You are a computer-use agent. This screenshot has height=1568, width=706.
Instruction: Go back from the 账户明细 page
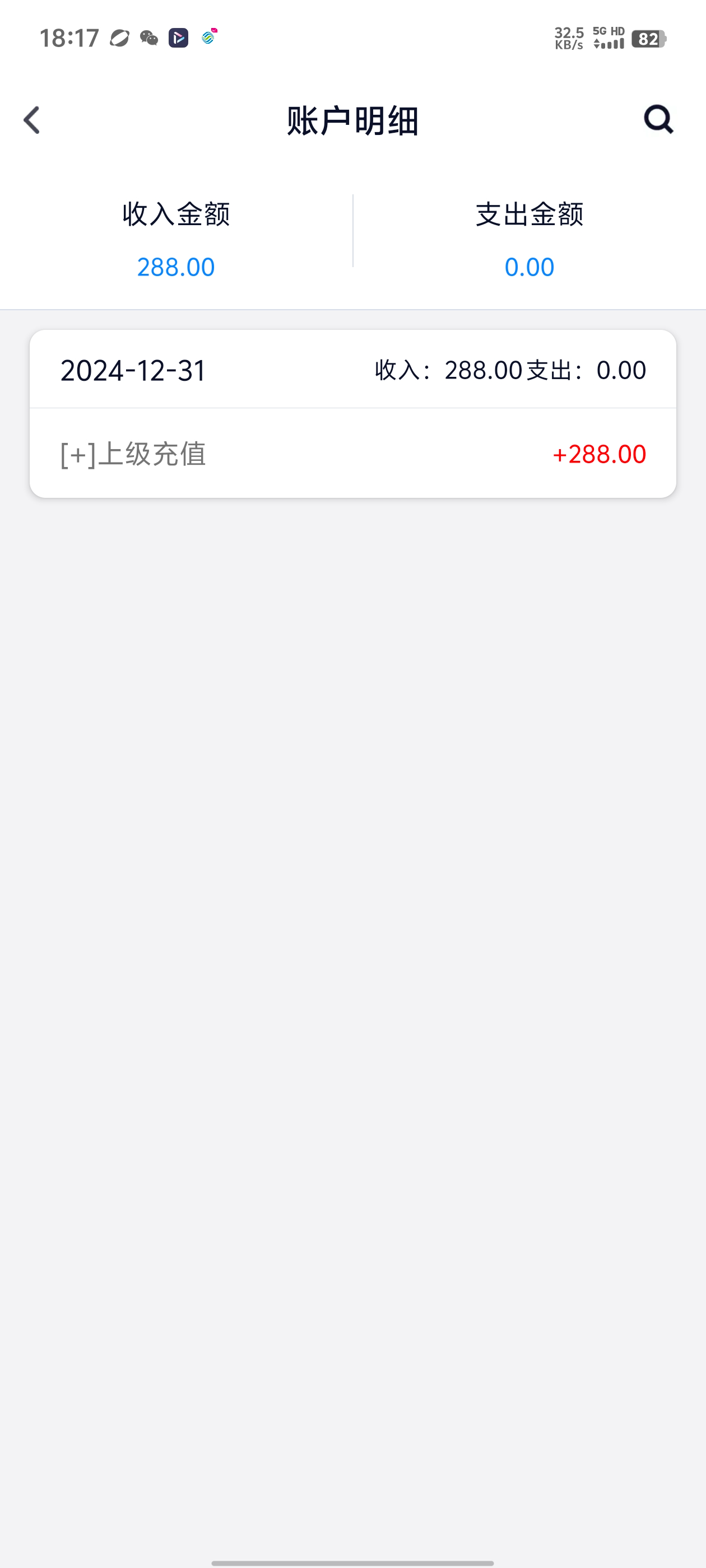(32, 120)
